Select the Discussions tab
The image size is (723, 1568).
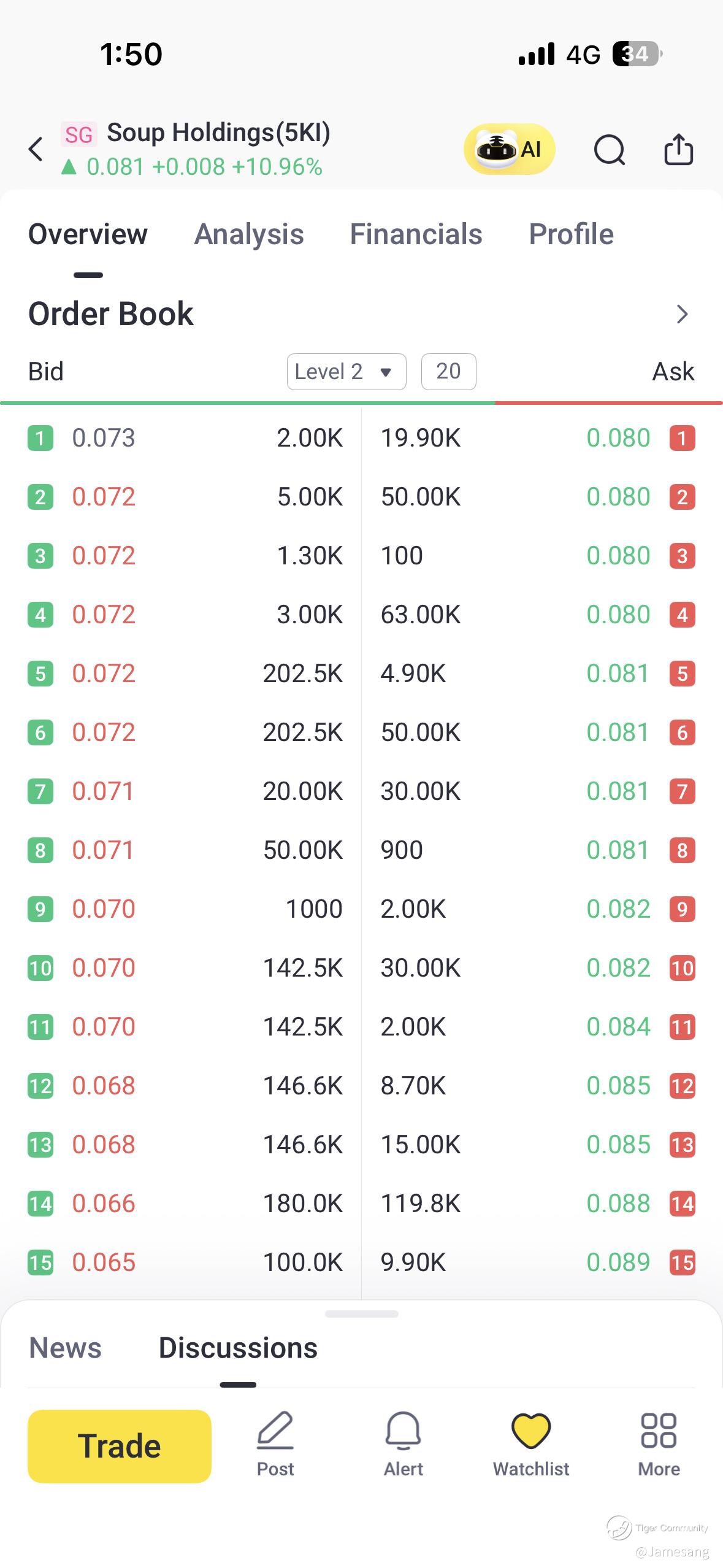238,1348
